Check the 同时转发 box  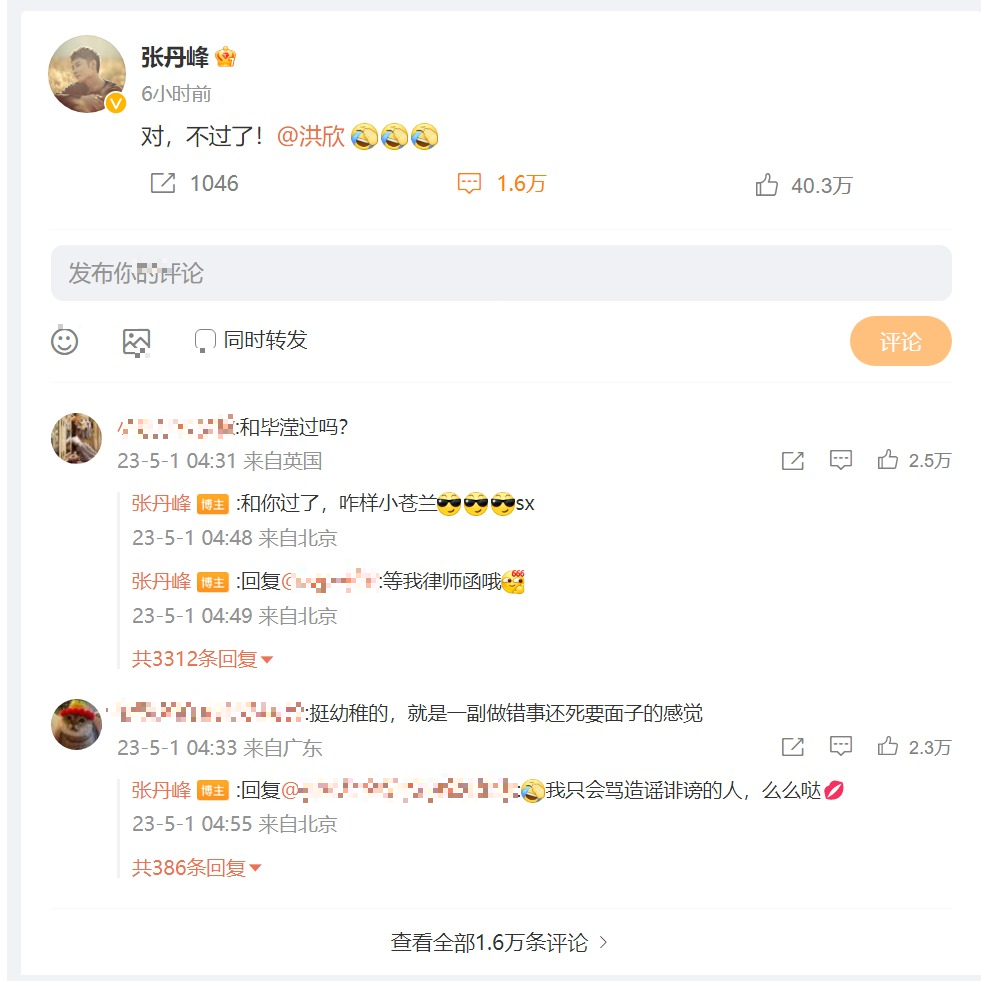tap(205, 341)
